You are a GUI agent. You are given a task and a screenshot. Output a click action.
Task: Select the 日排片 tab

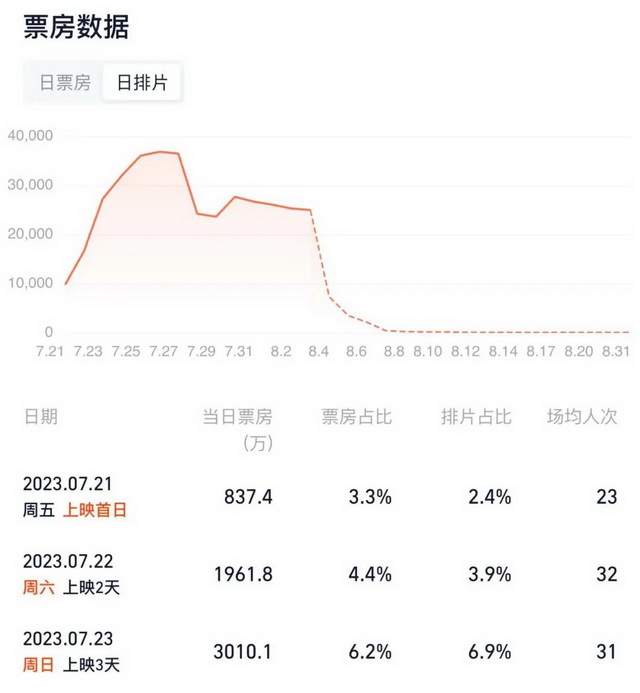(x=142, y=83)
